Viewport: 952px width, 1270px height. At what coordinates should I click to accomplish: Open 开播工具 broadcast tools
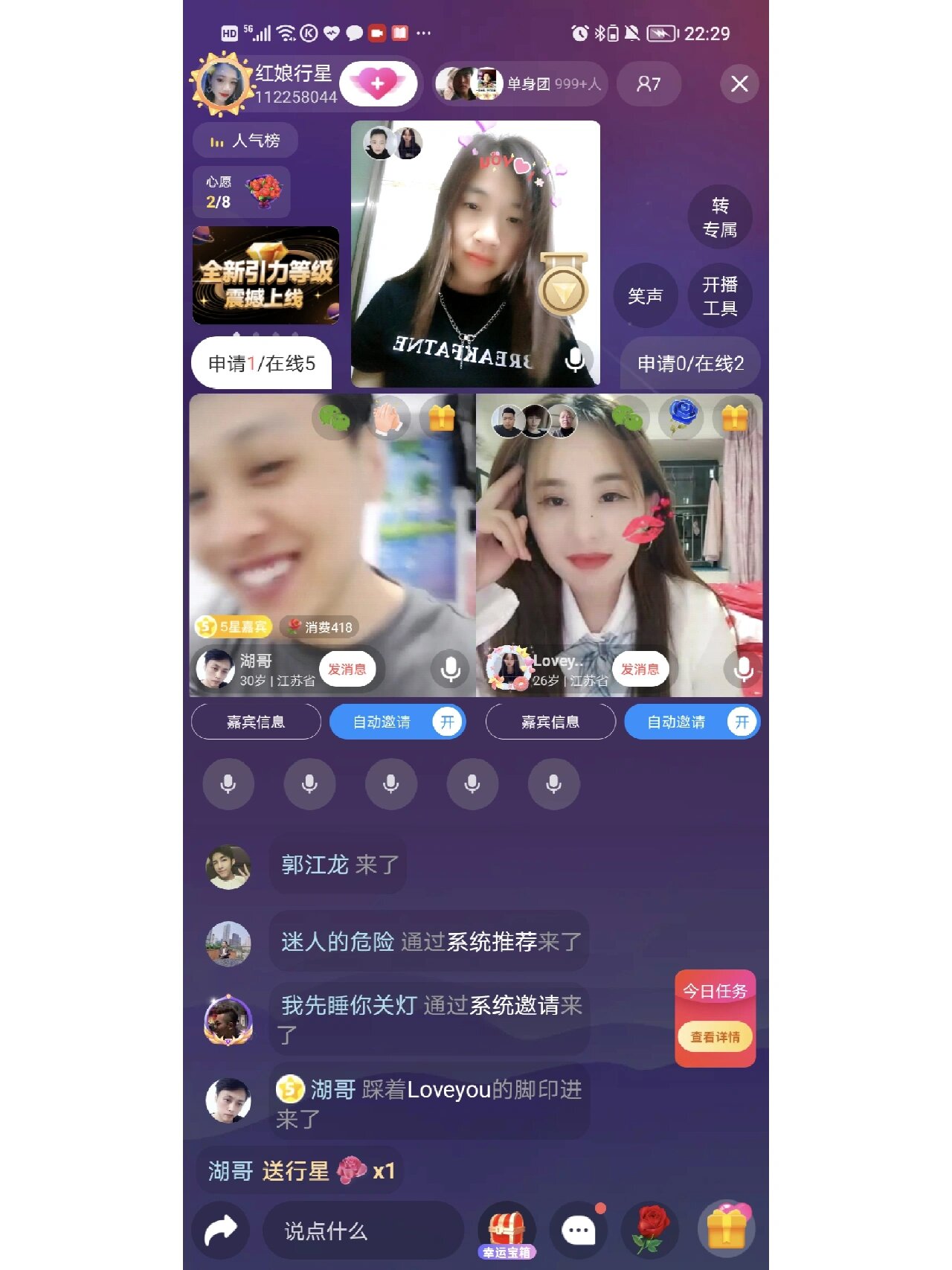719,296
